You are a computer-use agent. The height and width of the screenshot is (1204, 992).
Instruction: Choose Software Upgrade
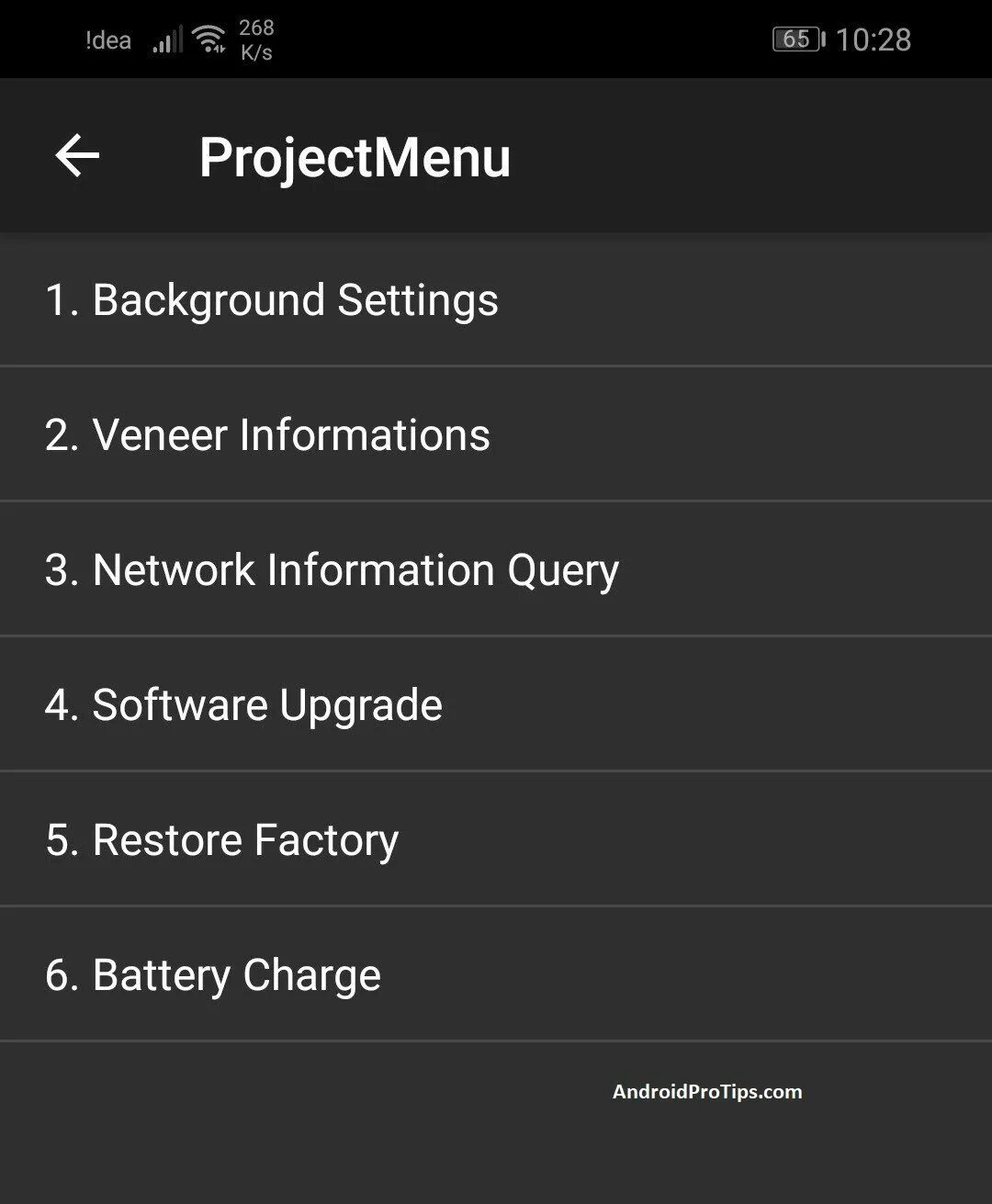243,704
